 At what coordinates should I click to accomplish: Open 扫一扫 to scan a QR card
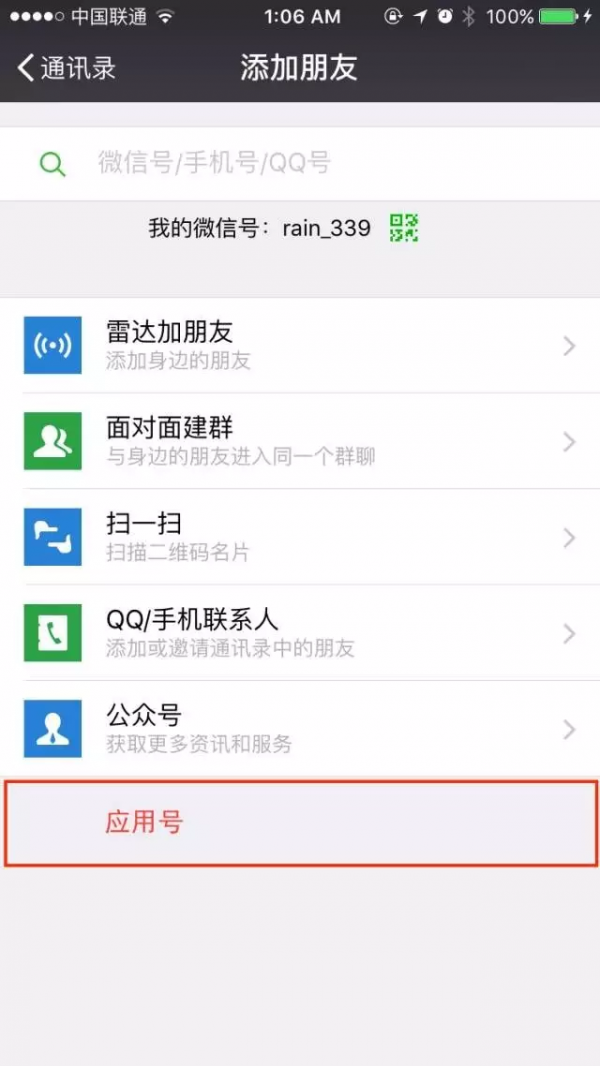300,537
